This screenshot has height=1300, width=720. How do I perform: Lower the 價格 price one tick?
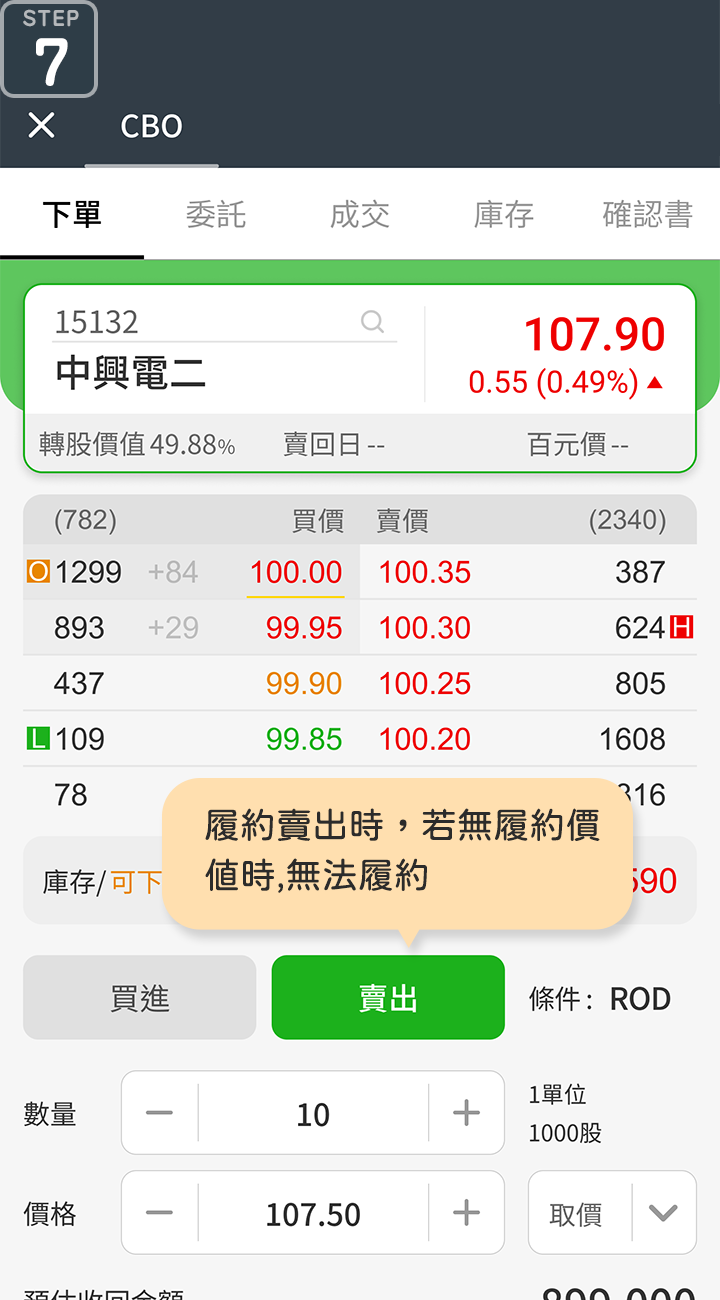click(160, 1213)
